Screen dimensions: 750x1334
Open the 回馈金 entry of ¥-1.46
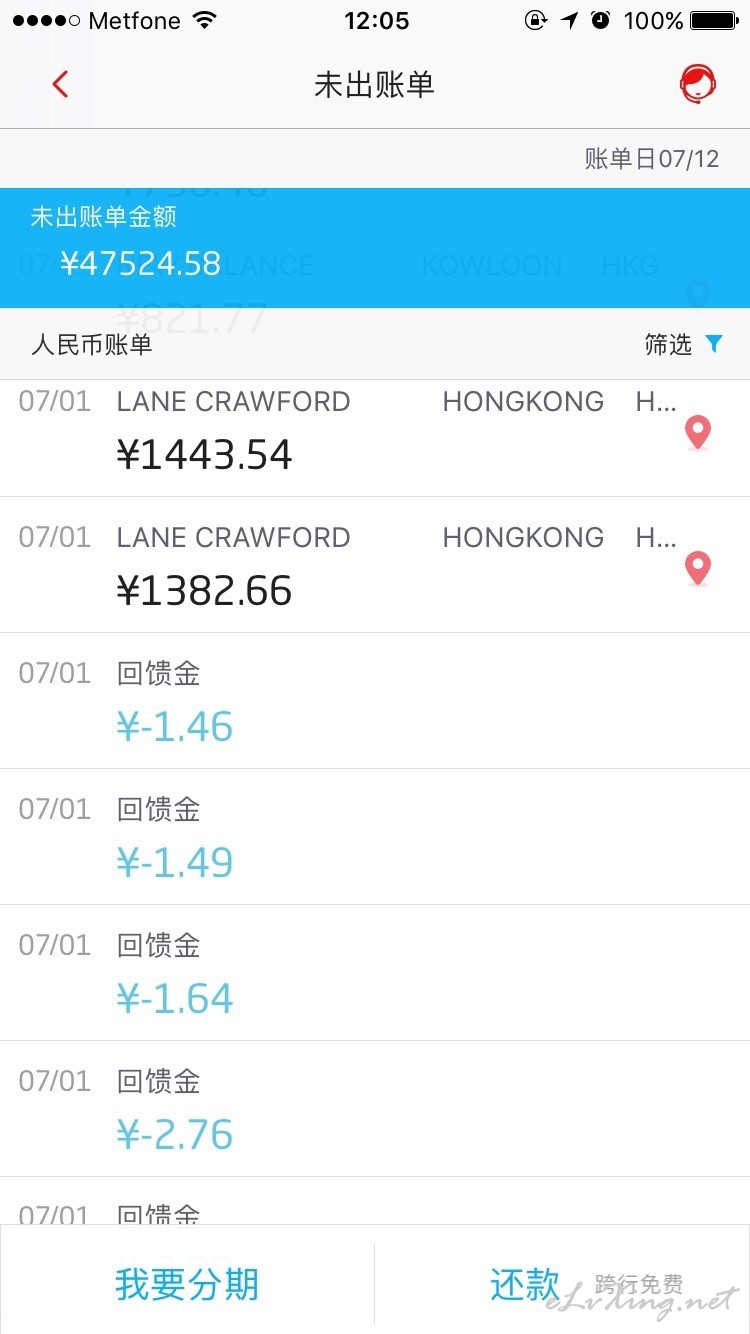[x=375, y=701]
